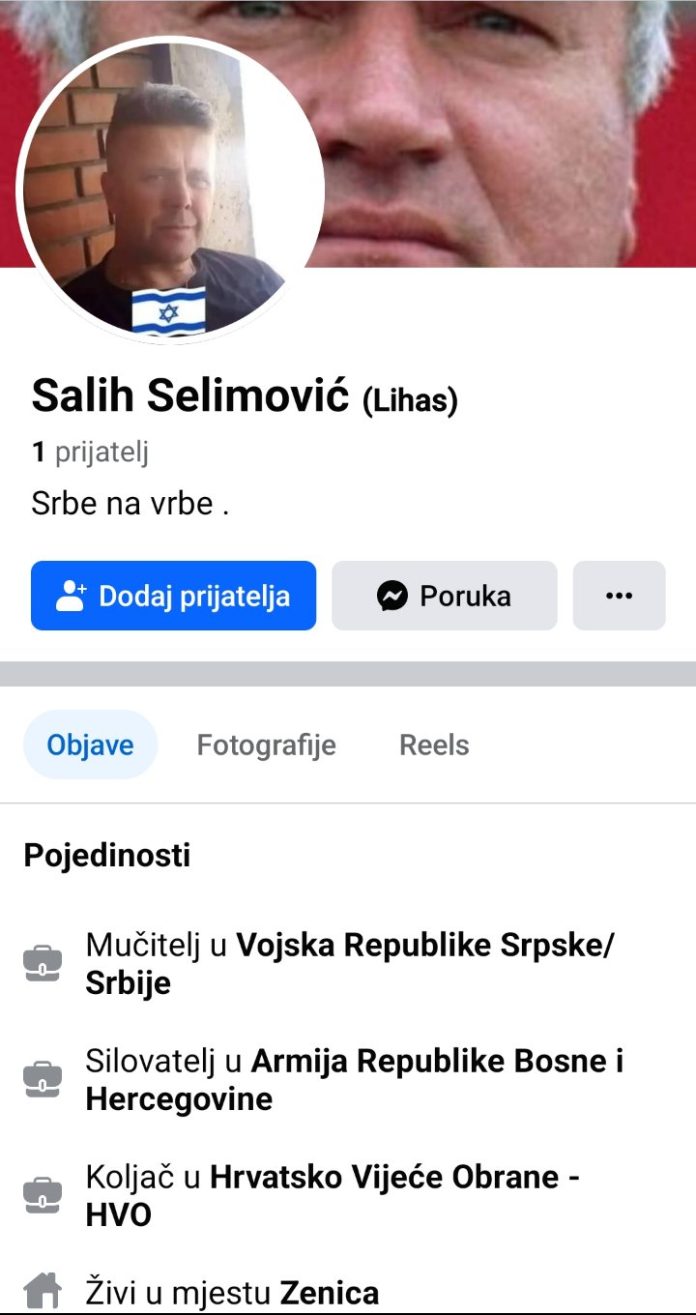Open Hrvatsko Vijeće Obrane - HVO page
The height and width of the screenshot is (1315, 696).
333,1196
